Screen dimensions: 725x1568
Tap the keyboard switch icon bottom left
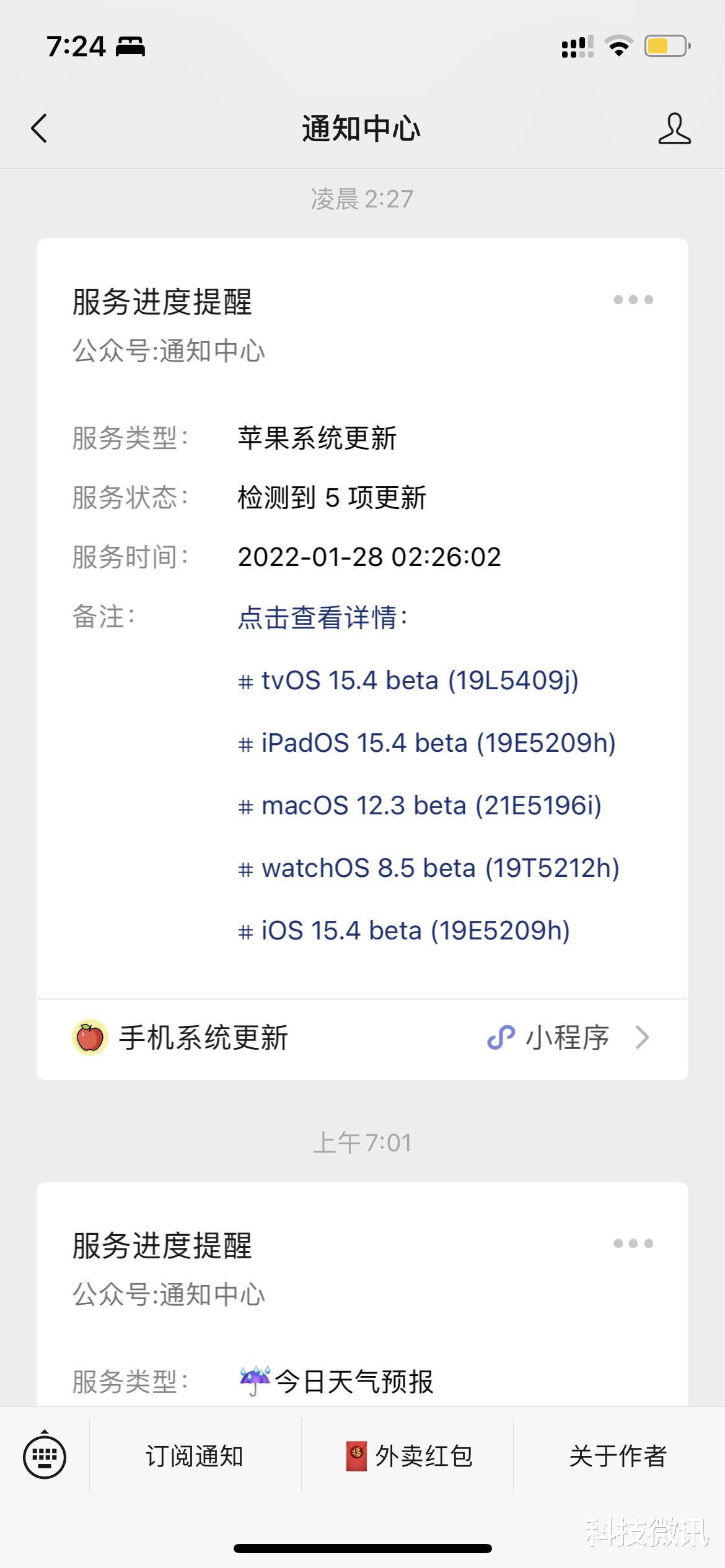coord(45,1456)
